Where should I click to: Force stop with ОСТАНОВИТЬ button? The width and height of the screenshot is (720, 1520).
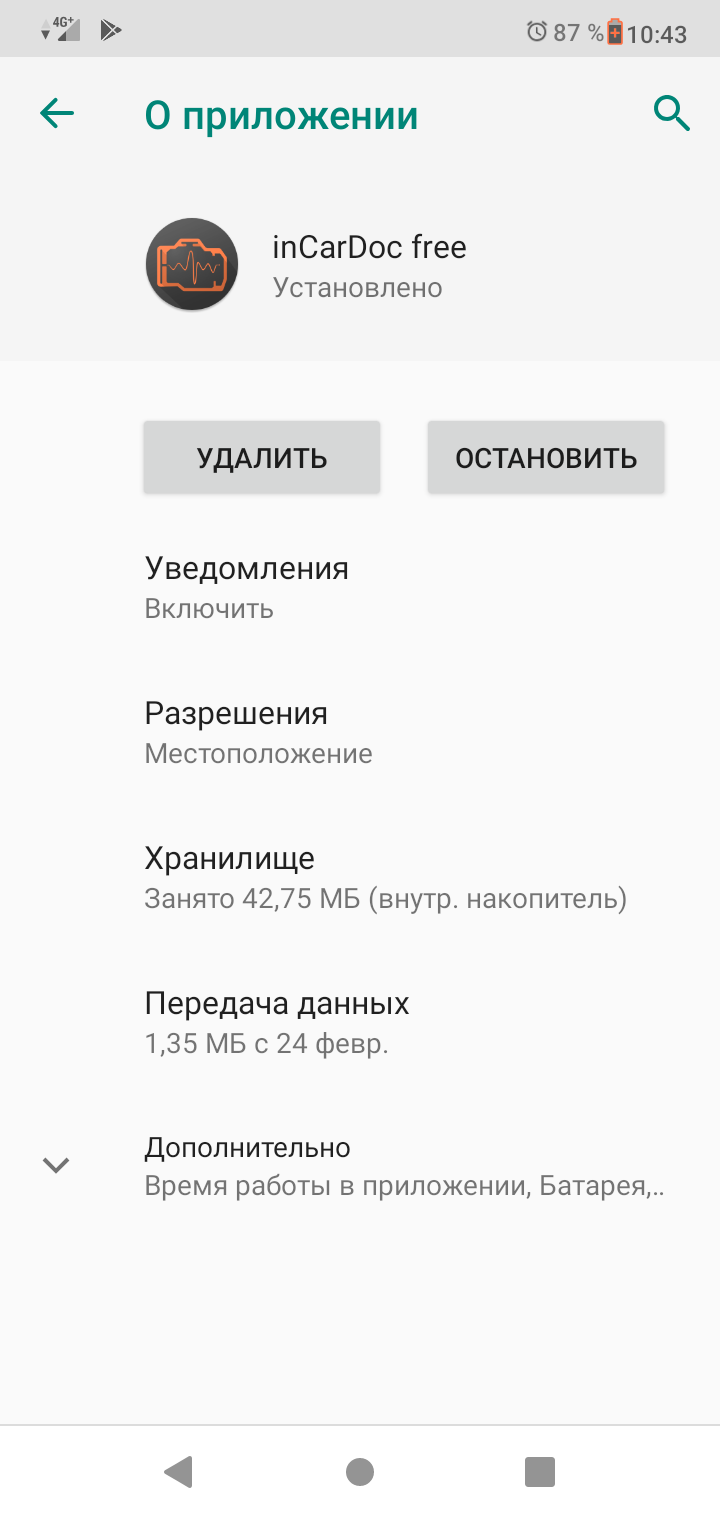coord(546,457)
